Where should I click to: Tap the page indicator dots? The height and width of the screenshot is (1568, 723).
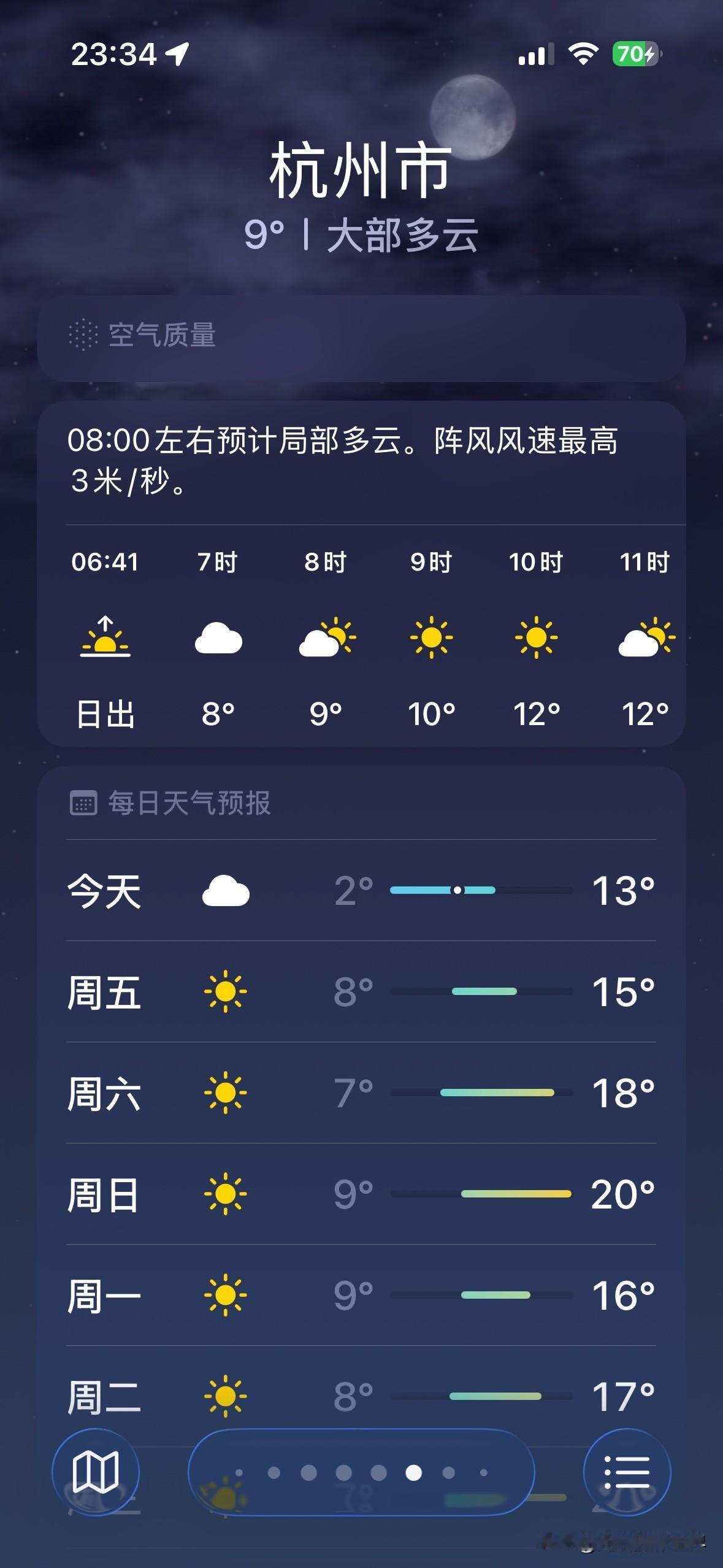click(361, 1472)
